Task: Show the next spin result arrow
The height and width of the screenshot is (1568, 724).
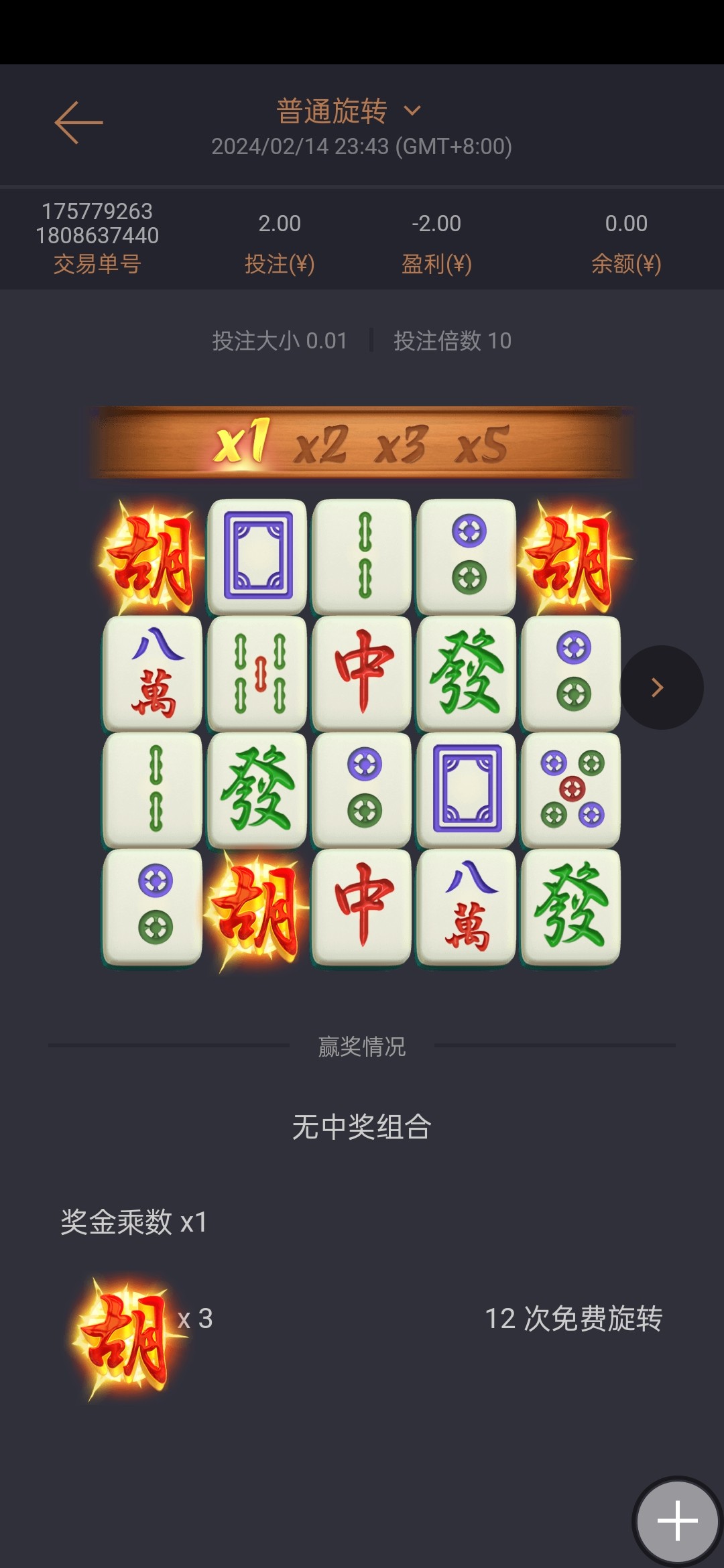Action: (x=660, y=688)
